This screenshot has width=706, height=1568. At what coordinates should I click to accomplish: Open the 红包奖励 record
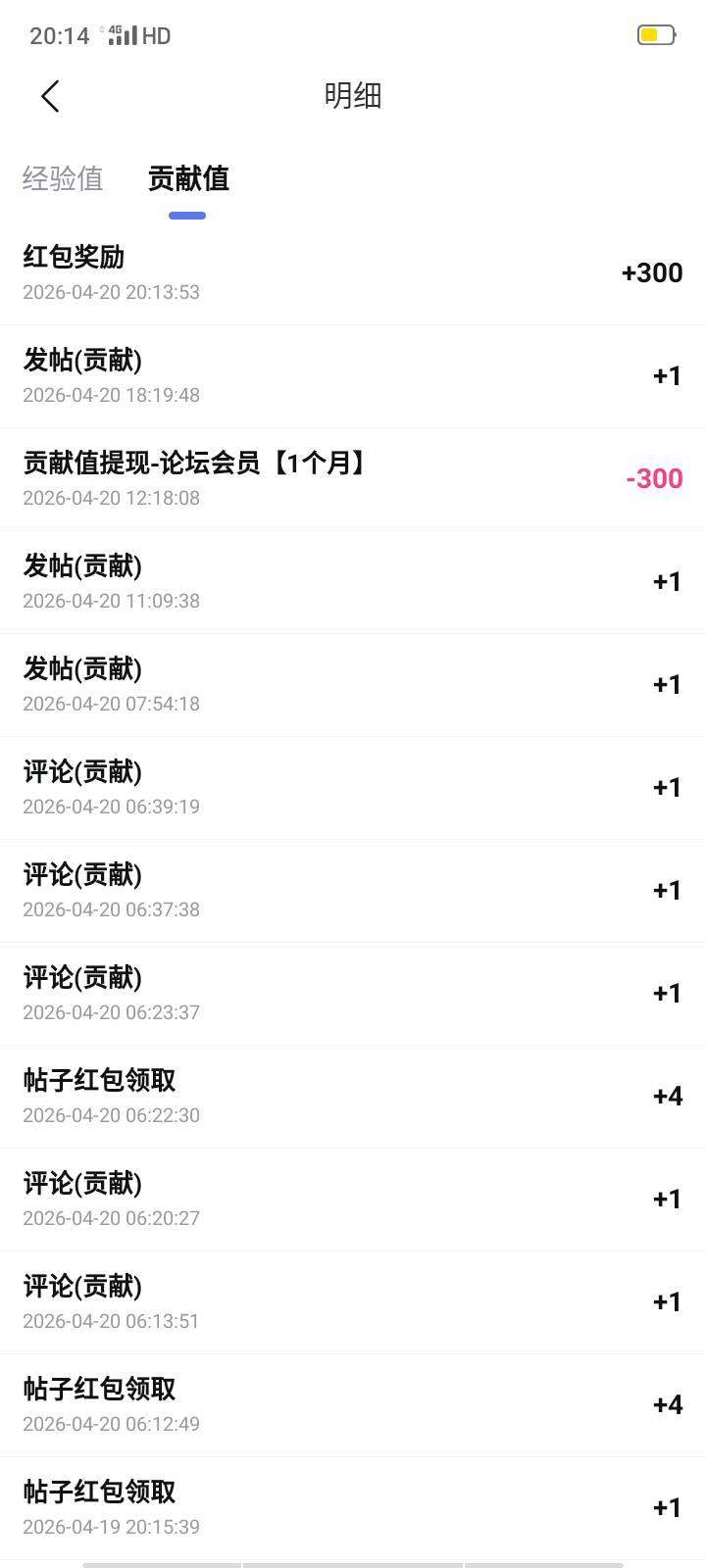coord(353,272)
